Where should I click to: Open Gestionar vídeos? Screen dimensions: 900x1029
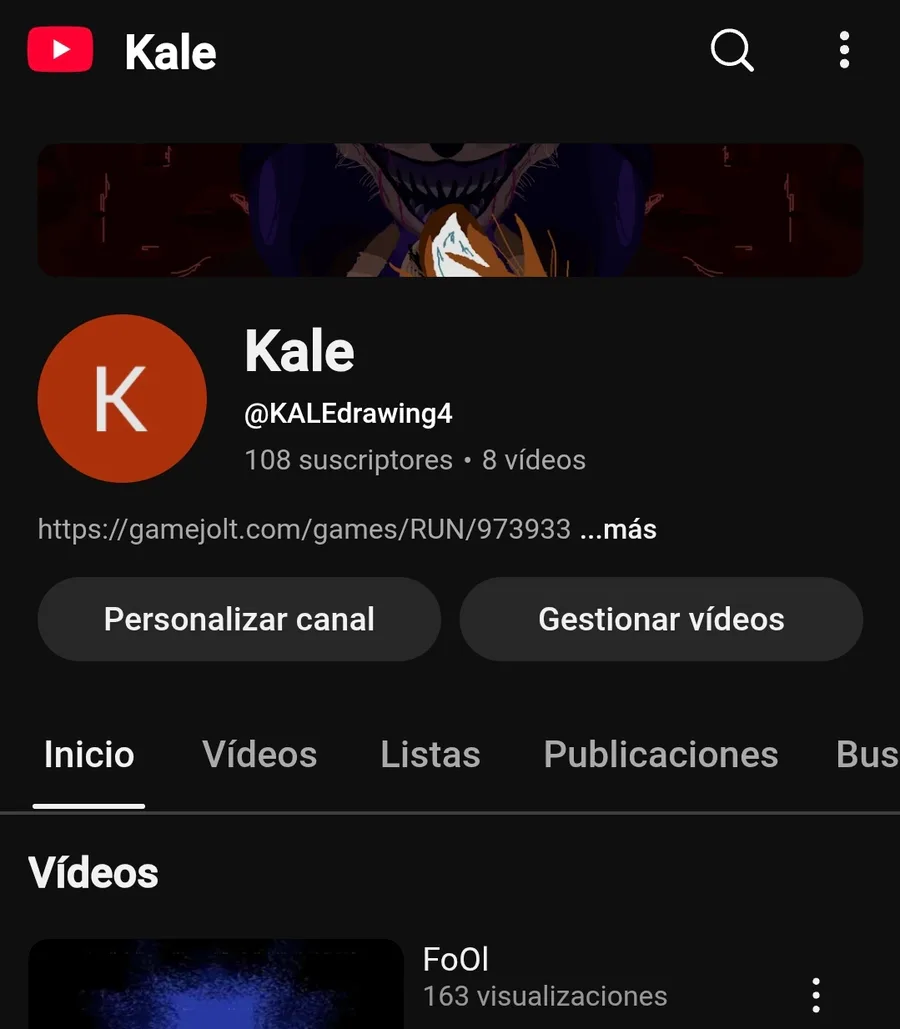[661, 619]
